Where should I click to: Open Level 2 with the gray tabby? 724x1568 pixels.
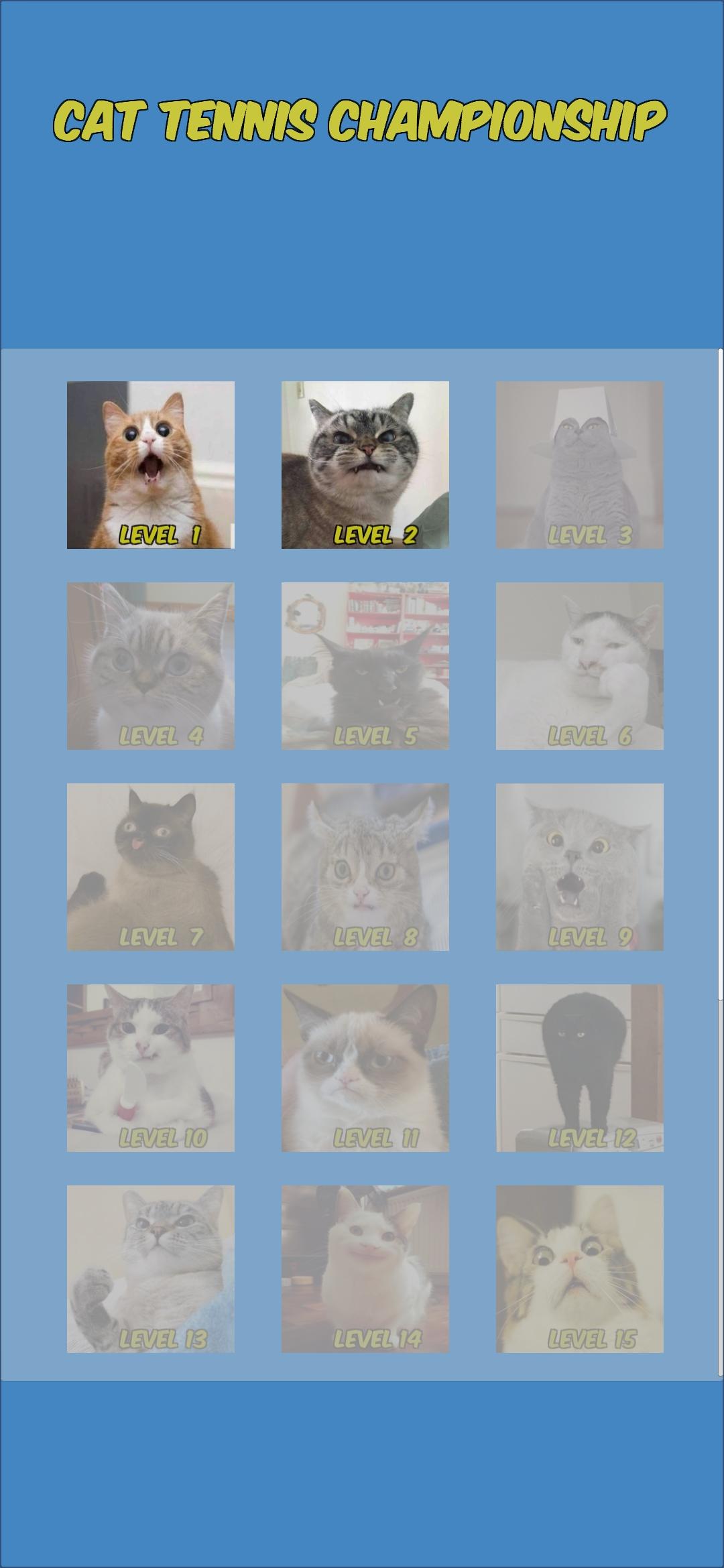click(365, 465)
